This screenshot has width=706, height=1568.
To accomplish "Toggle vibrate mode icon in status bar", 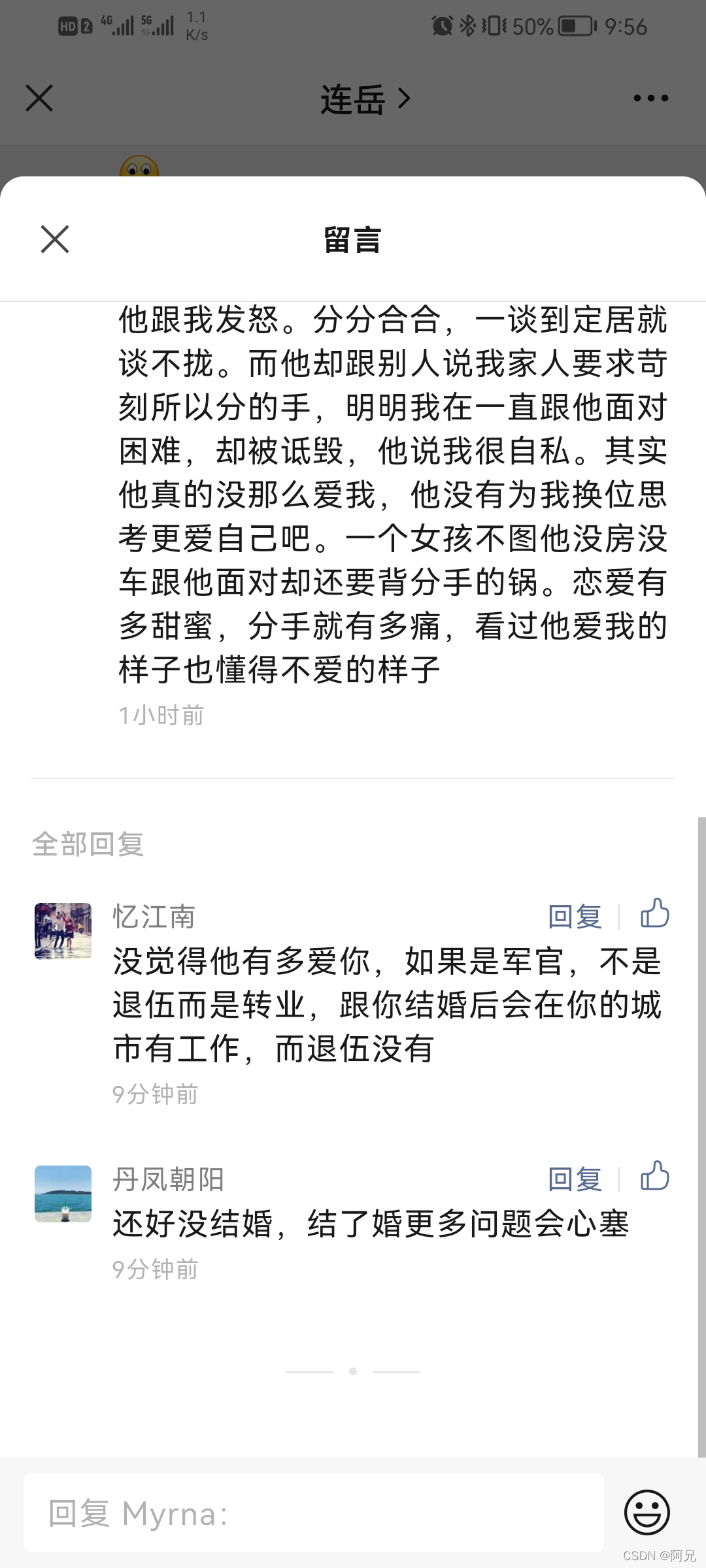I will (x=495, y=25).
